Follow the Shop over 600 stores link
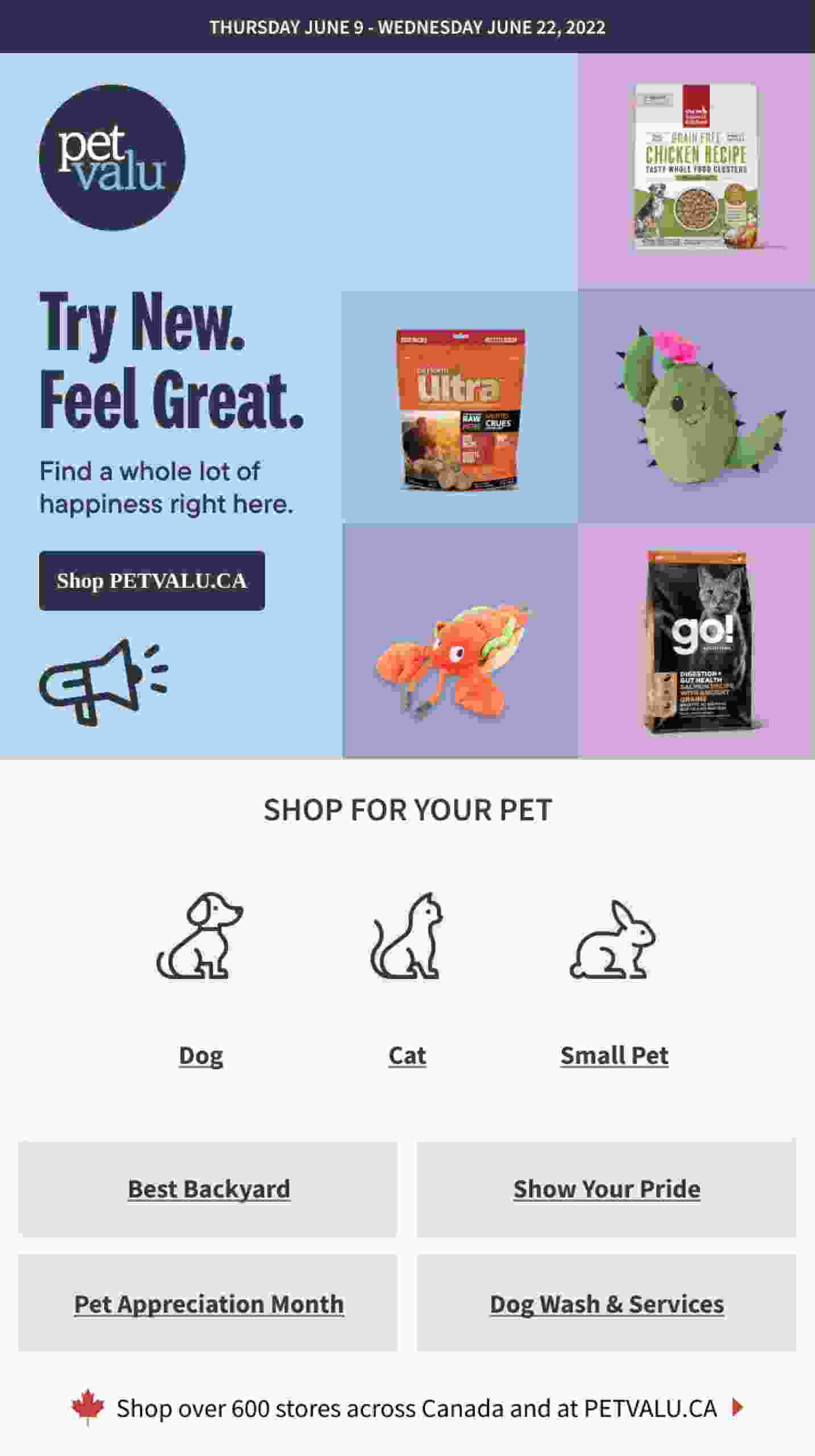Image resolution: width=815 pixels, height=1456 pixels. (x=415, y=1408)
